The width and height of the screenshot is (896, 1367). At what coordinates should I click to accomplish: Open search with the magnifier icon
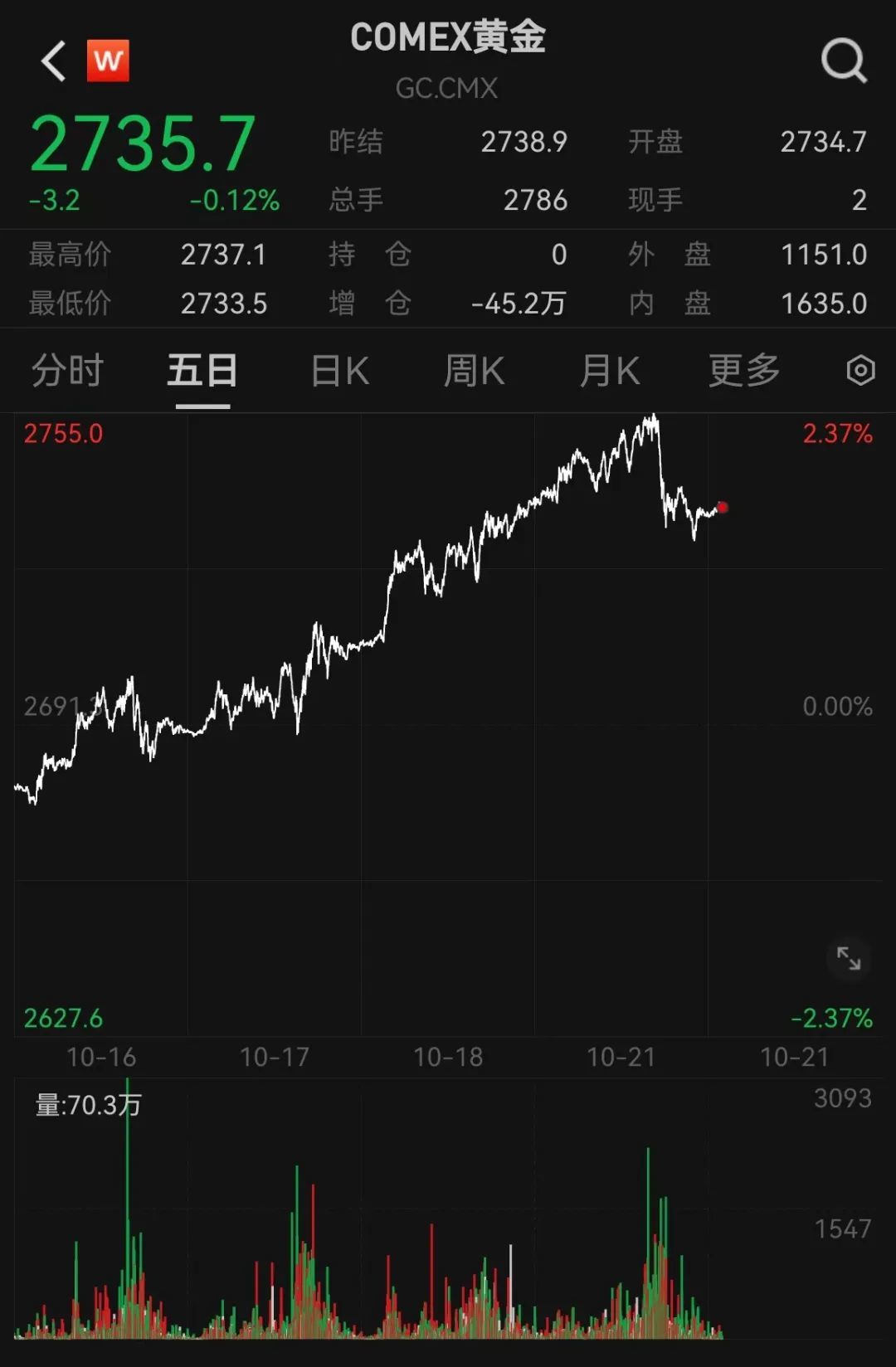click(x=844, y=61)
